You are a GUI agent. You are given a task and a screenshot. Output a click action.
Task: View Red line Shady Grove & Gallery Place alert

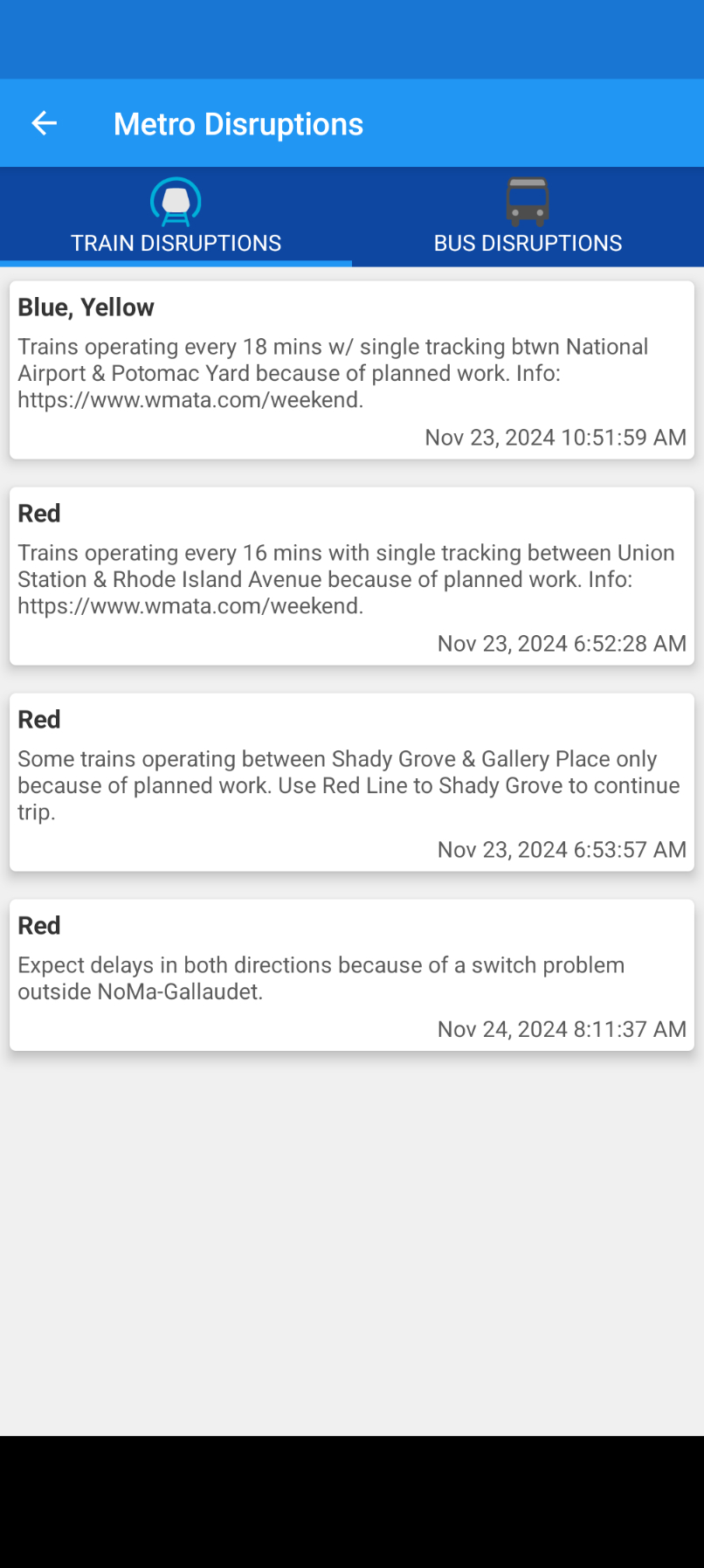351,783
